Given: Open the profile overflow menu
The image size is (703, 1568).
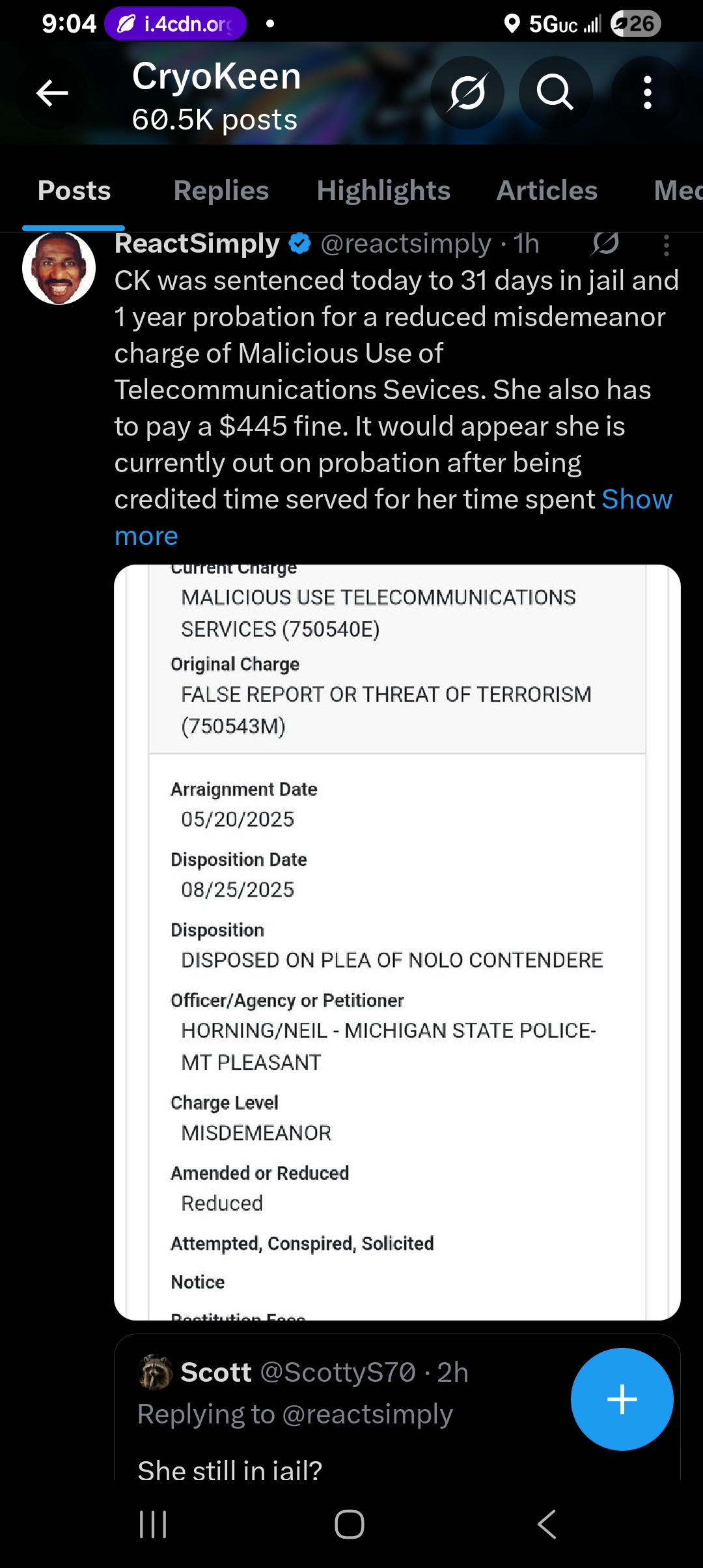Looking at the screenshot, I should (647, 93).
